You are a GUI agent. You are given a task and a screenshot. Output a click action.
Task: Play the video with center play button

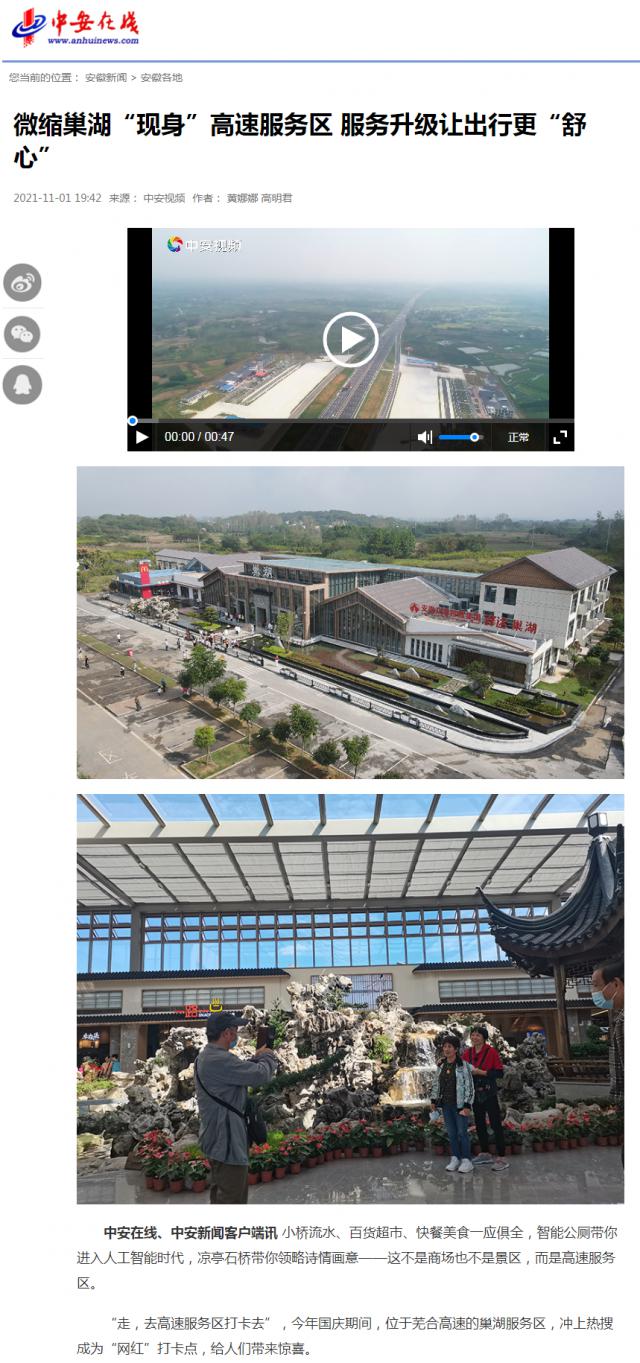point(350,340)
